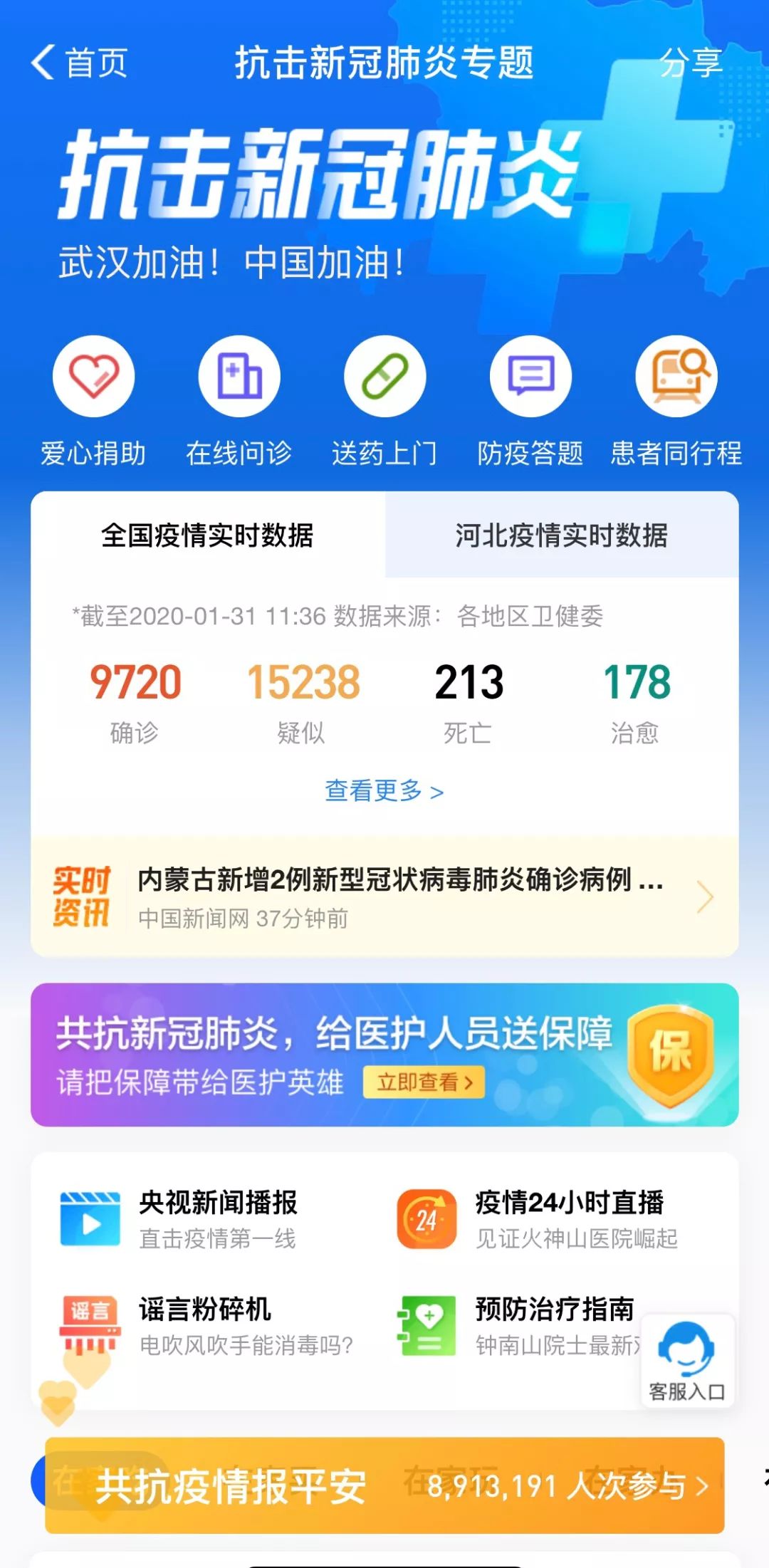The image size is (769, 1568).
Task: Select 送药上门 medicine delivery
Action: pyautogui.click(x=384, y=399)
